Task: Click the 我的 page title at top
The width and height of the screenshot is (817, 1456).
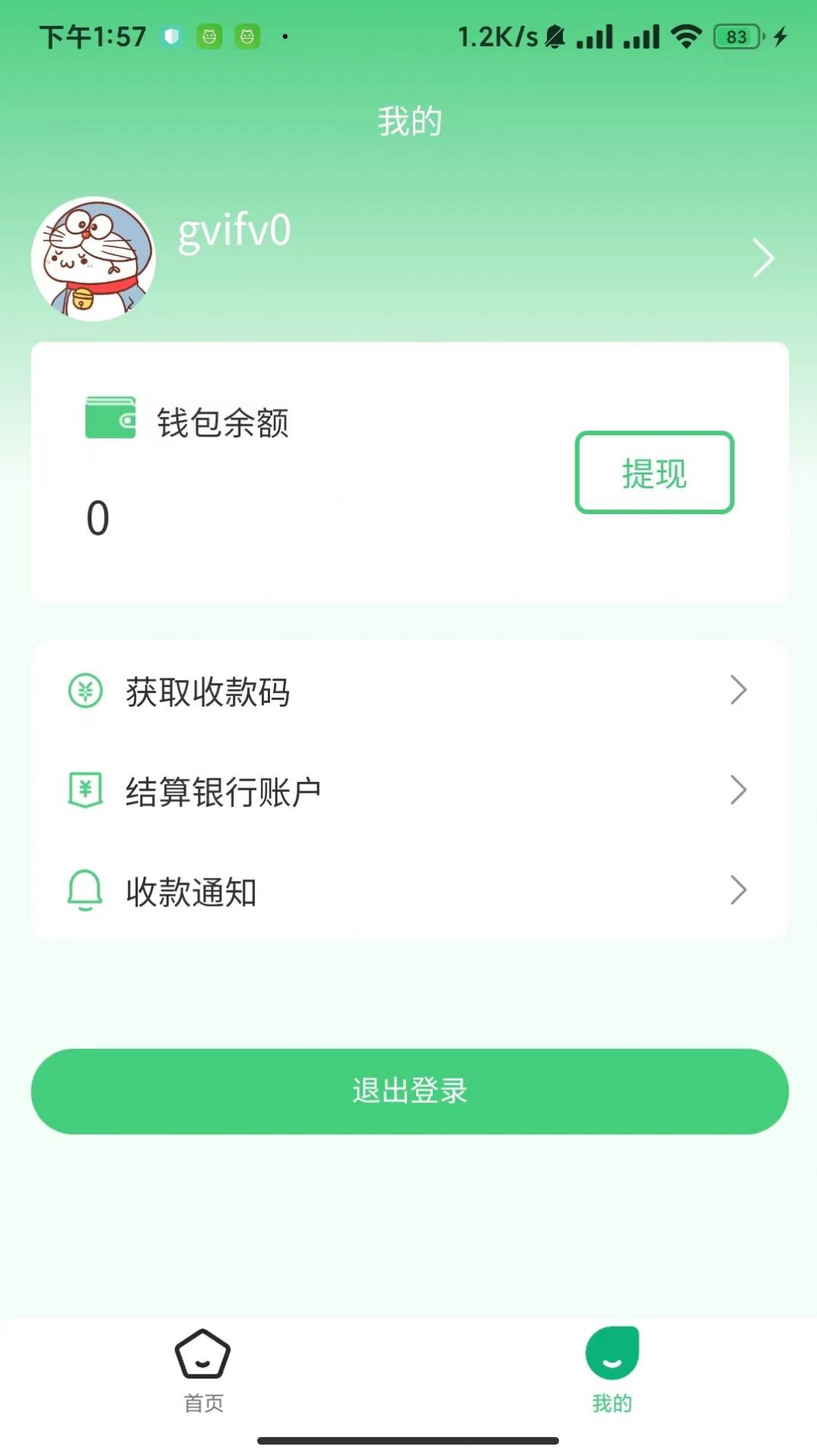Action: click(408, 120)
